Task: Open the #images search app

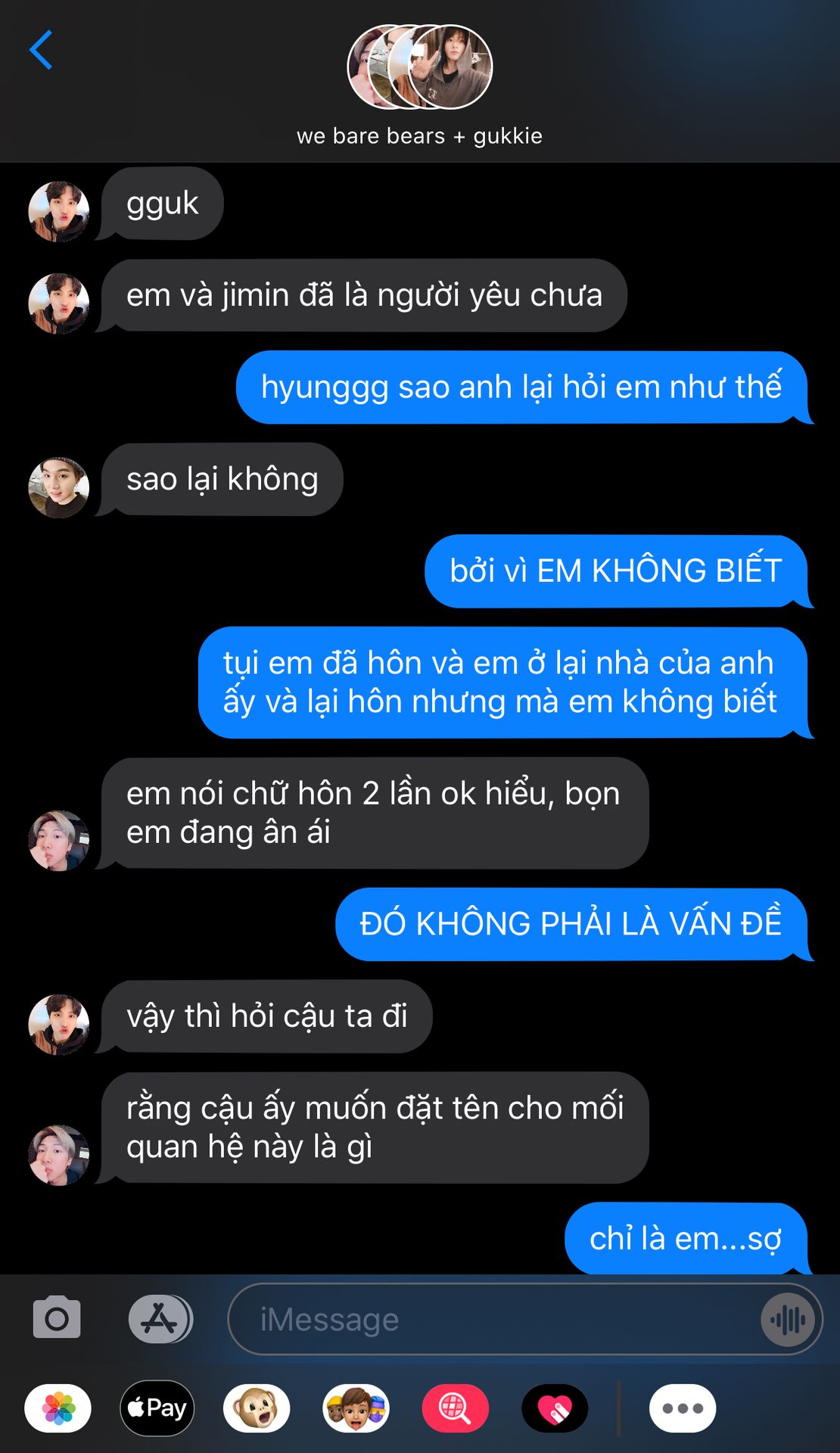Action: pyautogui.click(x=455, y=1408)
